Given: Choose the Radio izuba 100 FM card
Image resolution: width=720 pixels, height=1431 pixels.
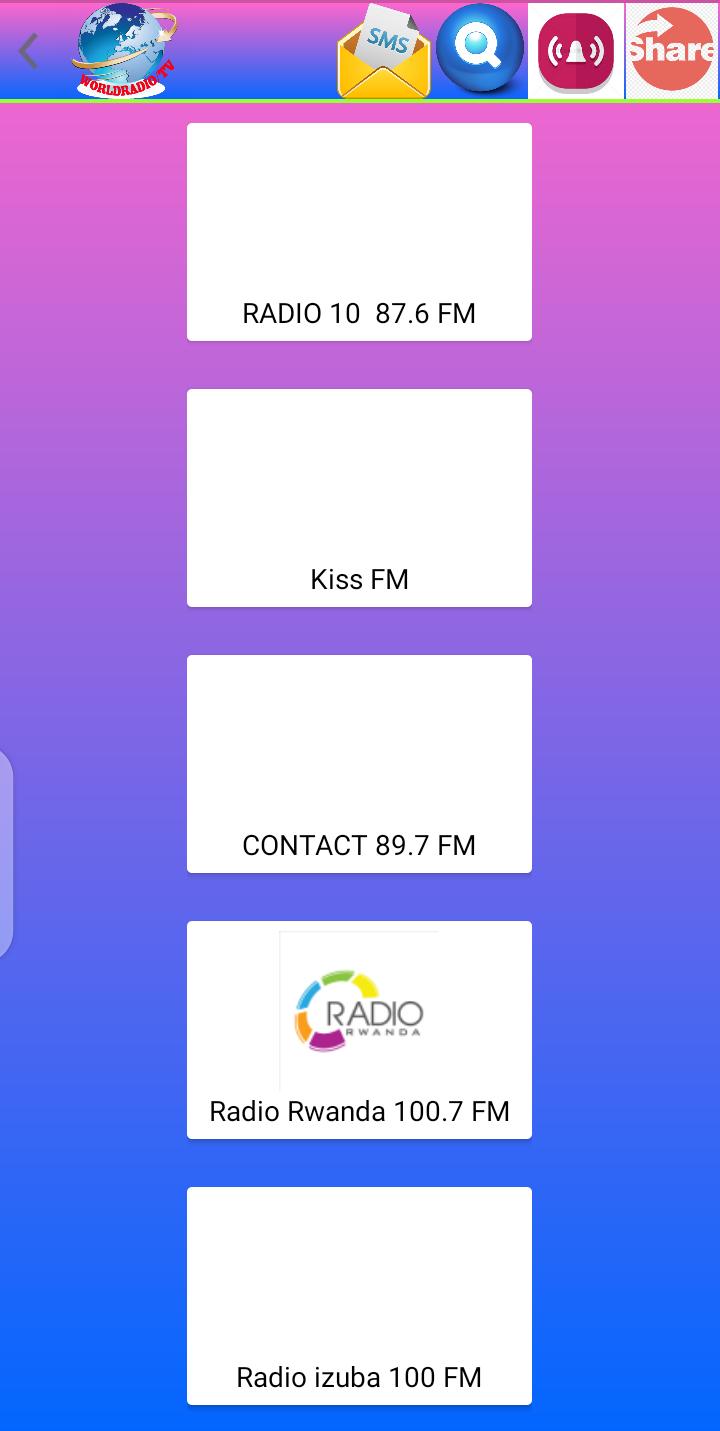Looking at the screenshot, I should (x=359, y=1296).
